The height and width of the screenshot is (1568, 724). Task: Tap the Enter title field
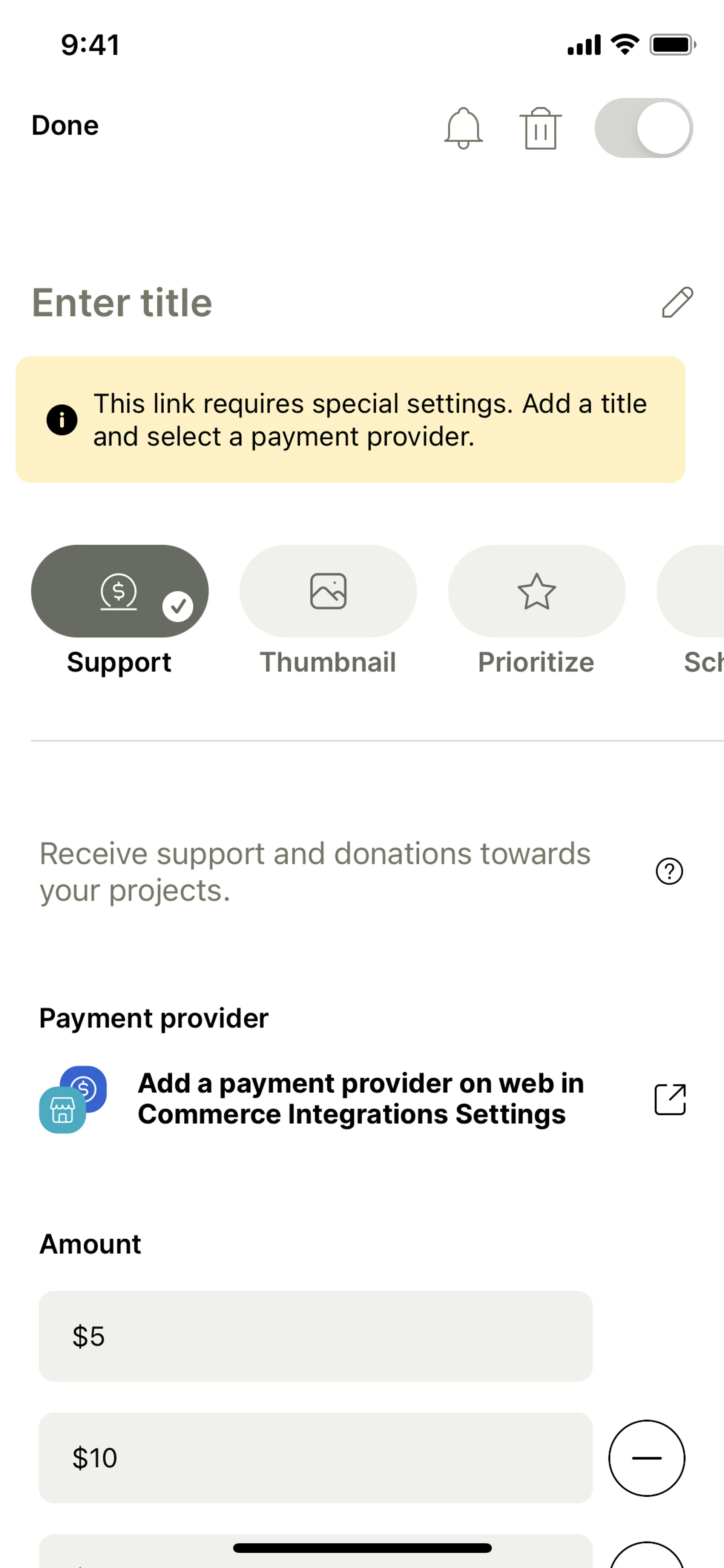pyautogui.click(x=122, y=303)
